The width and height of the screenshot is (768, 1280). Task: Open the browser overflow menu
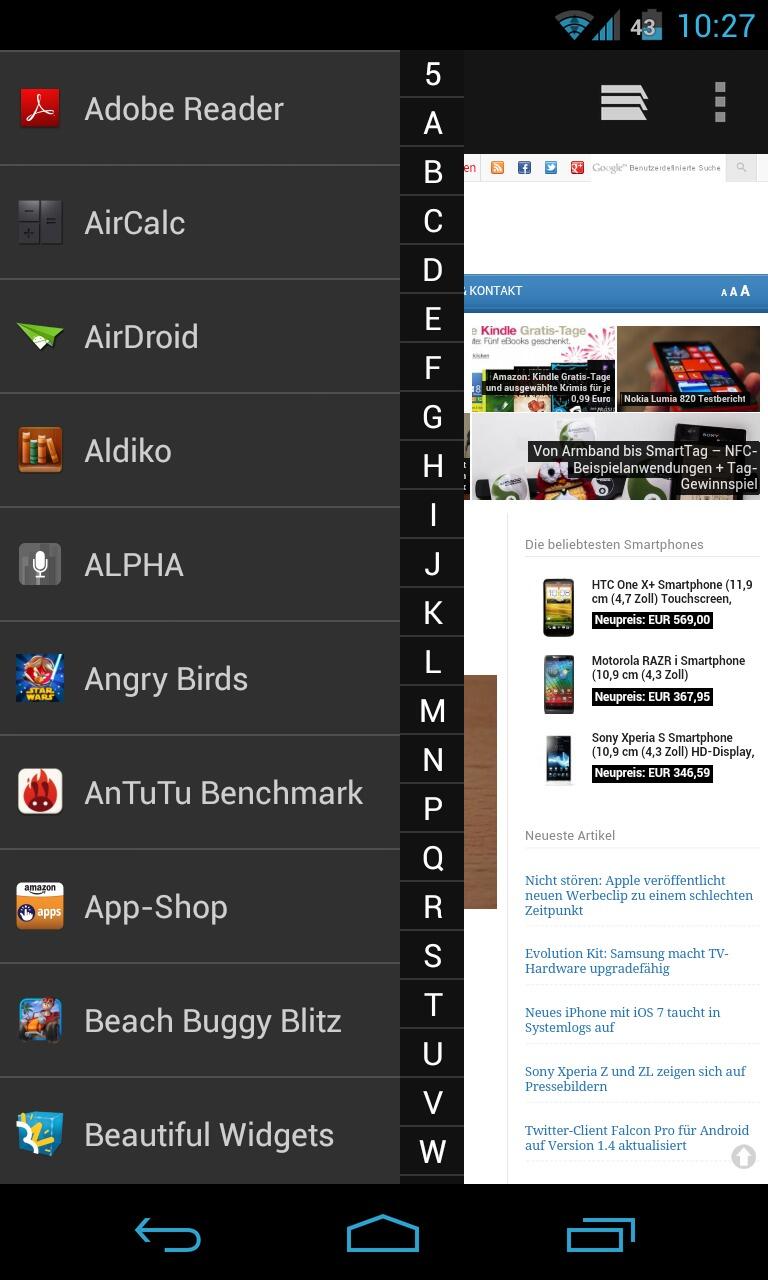(720, 102)
